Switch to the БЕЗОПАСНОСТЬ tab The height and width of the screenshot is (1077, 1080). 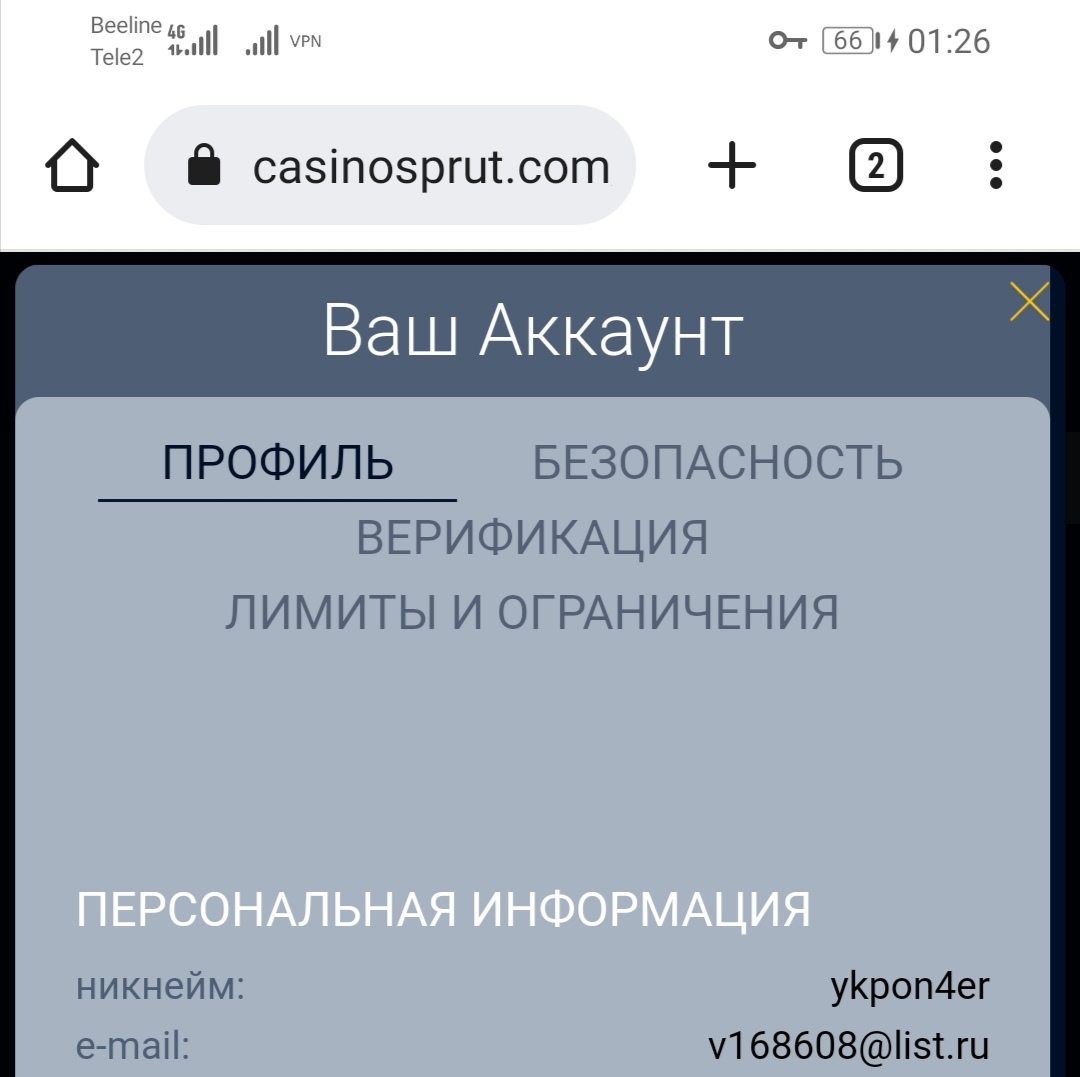click(717, 463)
